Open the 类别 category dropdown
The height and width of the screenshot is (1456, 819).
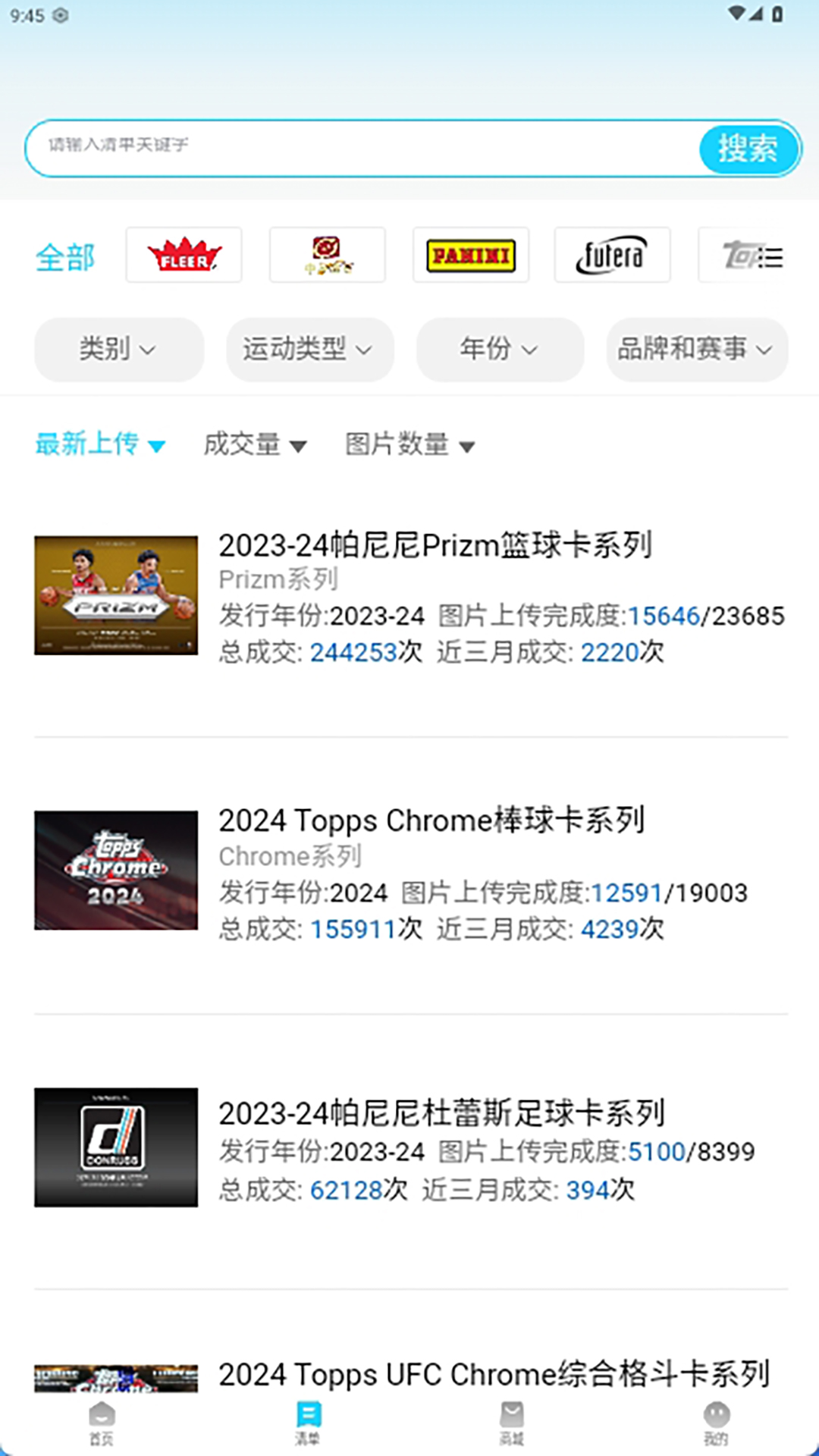pos(118,350)
